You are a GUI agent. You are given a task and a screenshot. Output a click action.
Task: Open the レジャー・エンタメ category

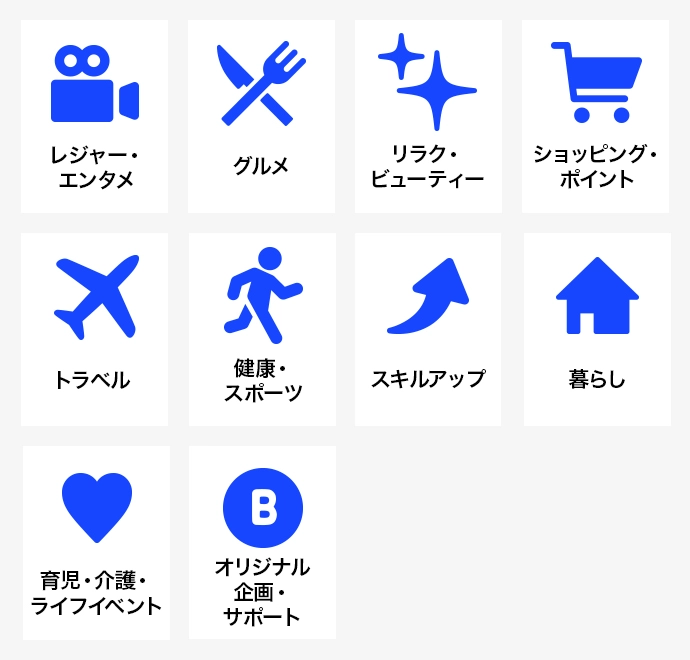pyautogui.click(x=94, y=117)
